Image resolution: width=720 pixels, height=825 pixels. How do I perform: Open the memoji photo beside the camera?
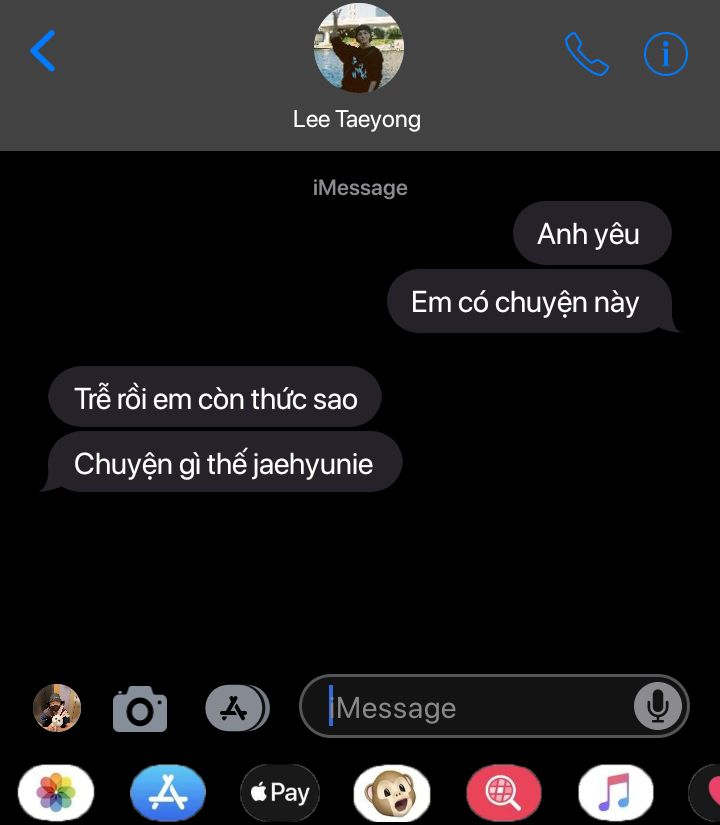tap(57, 708)
